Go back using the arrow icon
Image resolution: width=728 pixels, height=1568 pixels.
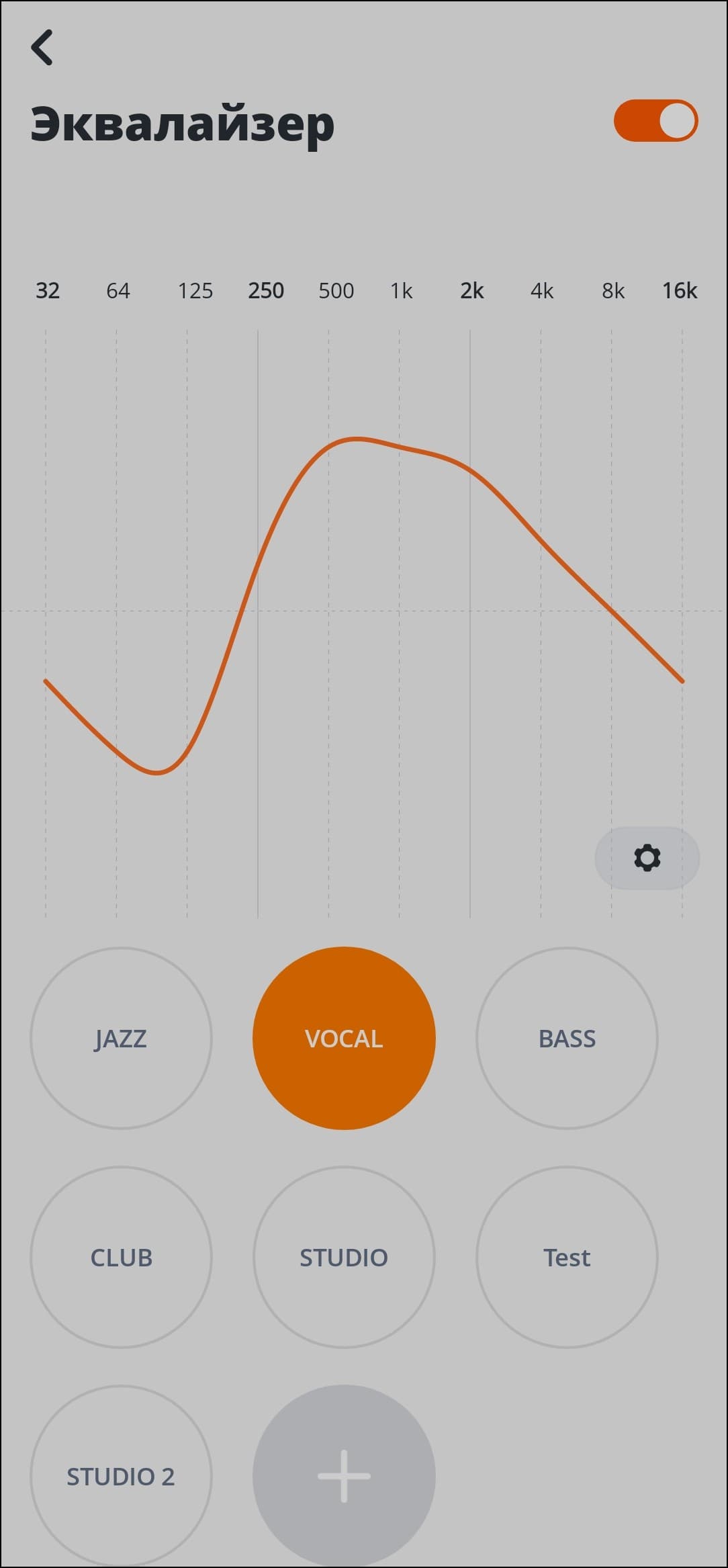click(x=42, y=48)
